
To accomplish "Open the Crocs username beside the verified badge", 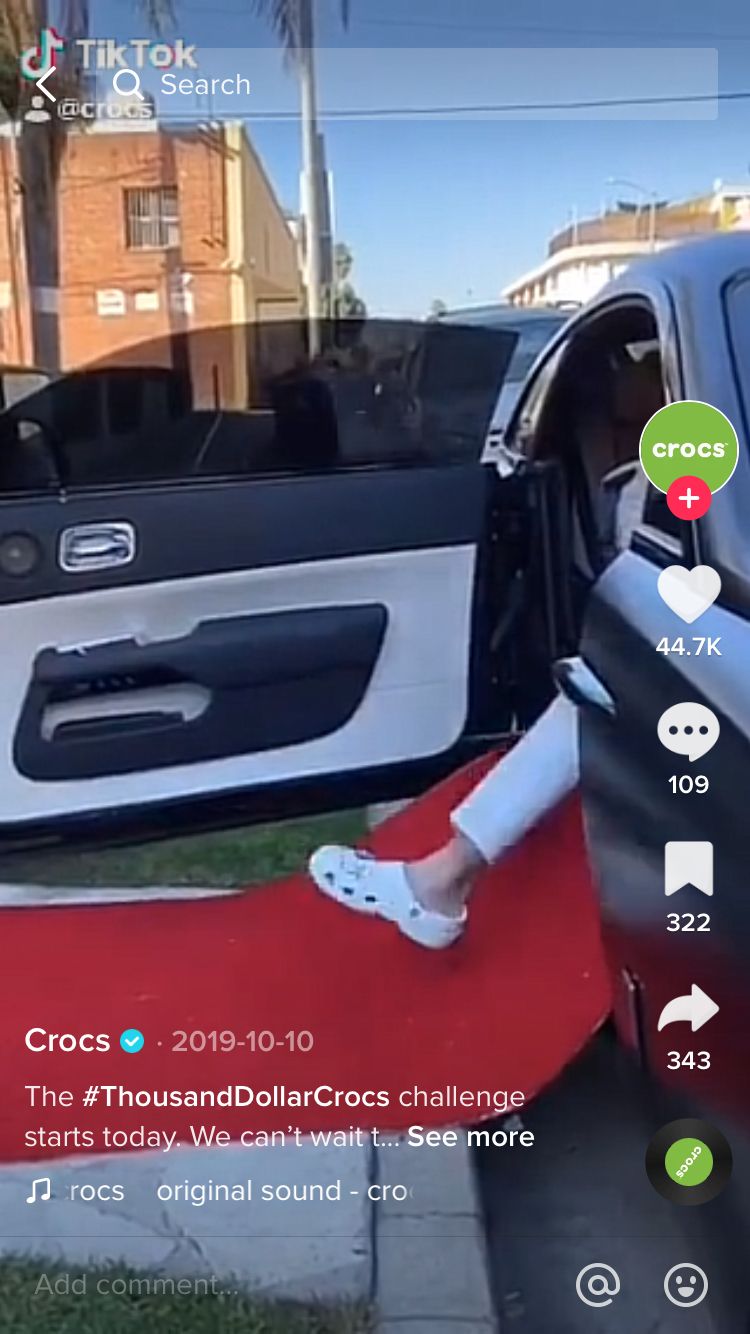I will click(x=67, y=1041).
